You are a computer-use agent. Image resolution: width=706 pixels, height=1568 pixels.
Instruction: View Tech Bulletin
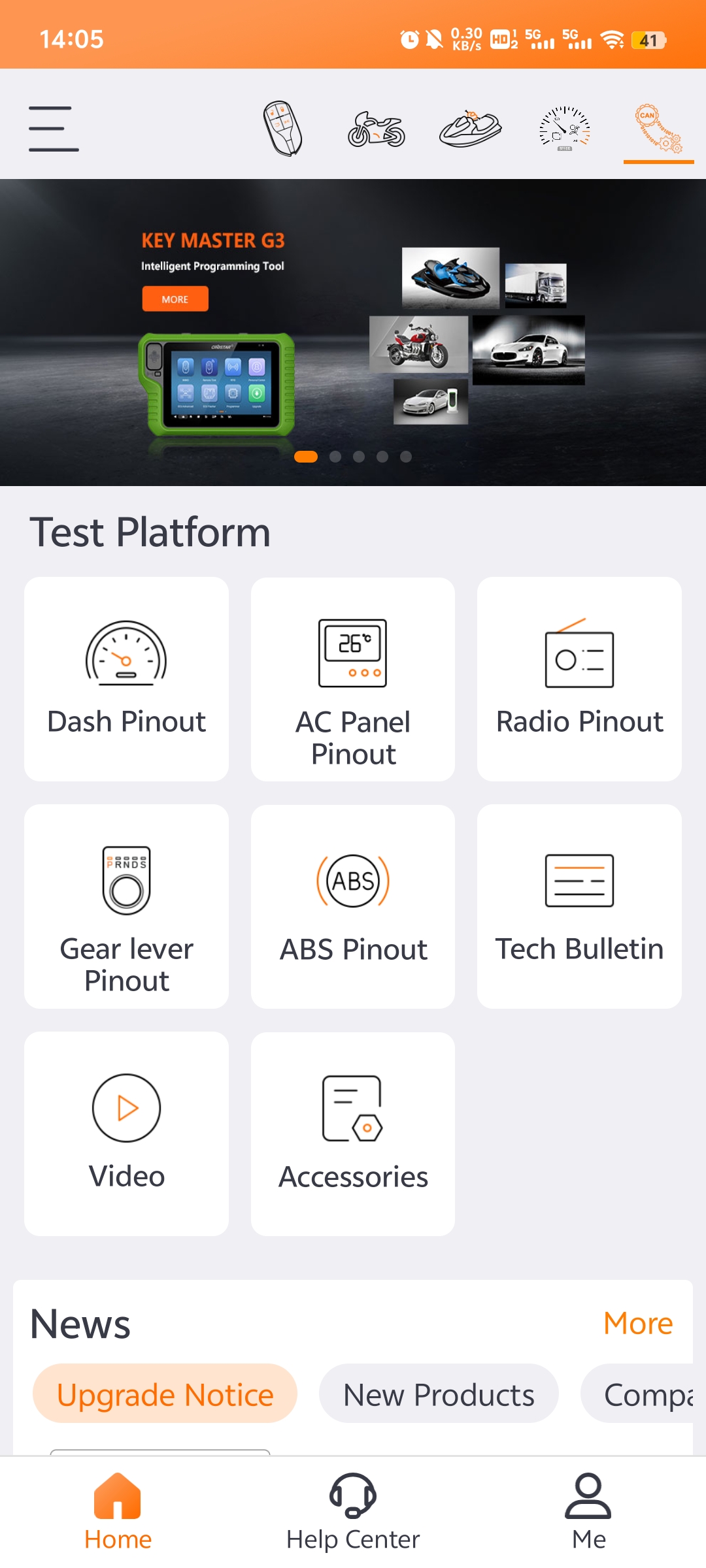(x=579, y=906)
